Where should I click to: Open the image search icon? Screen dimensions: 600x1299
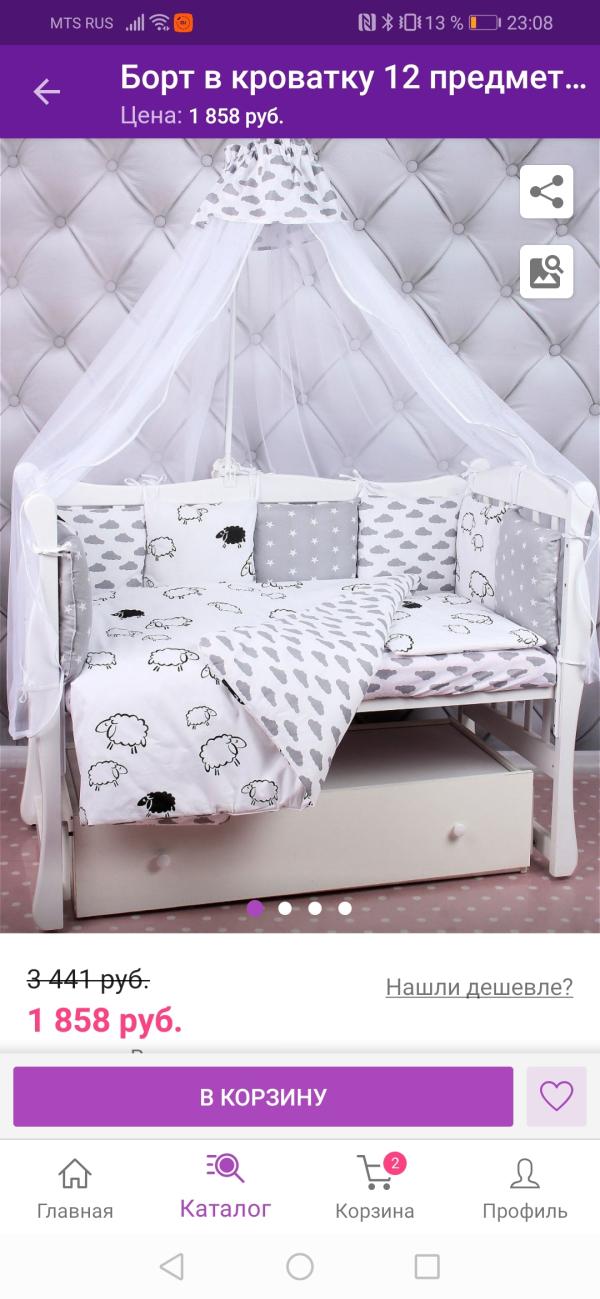point(546,271)
